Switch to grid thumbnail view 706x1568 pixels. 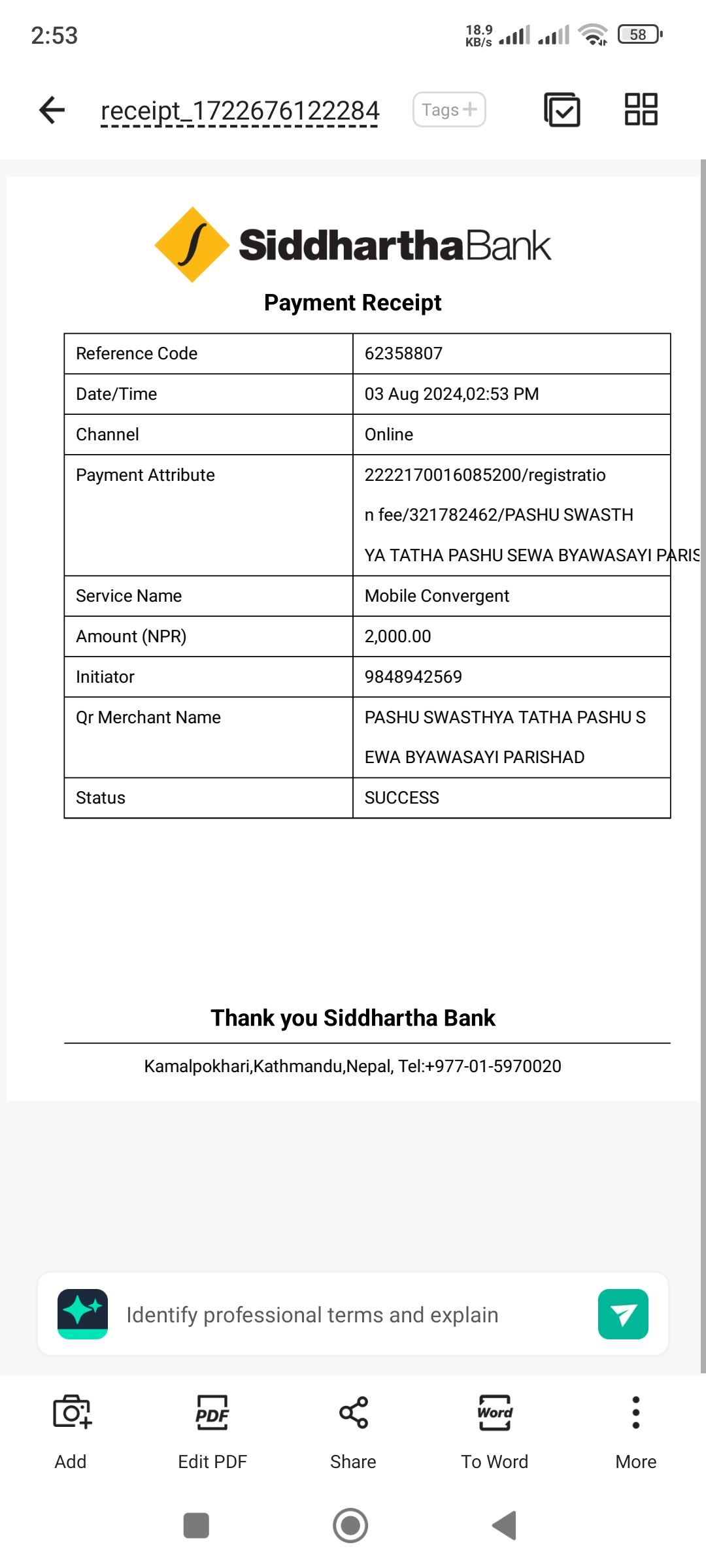pyautogui.click(x=641, y=109)
